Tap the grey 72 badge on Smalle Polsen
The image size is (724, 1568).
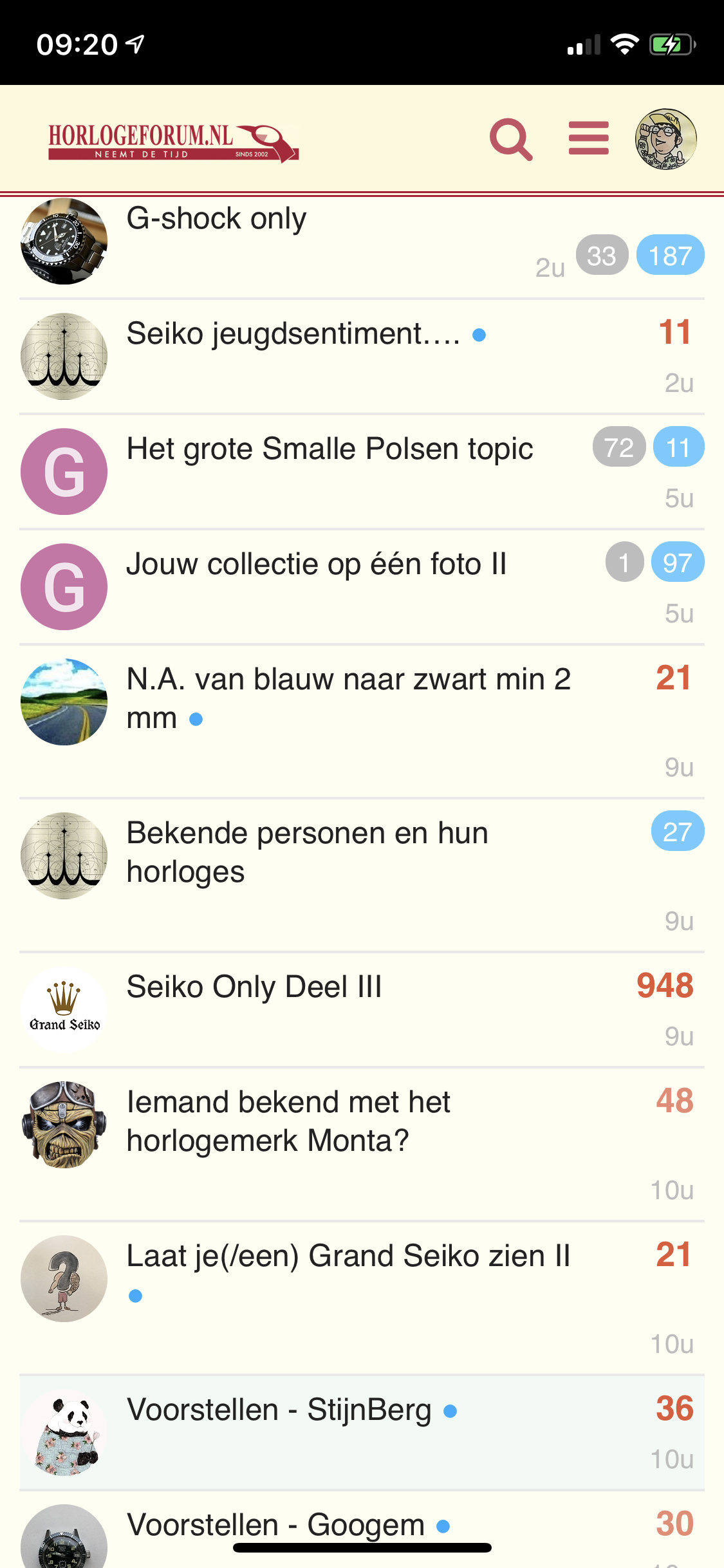(618, 447)
